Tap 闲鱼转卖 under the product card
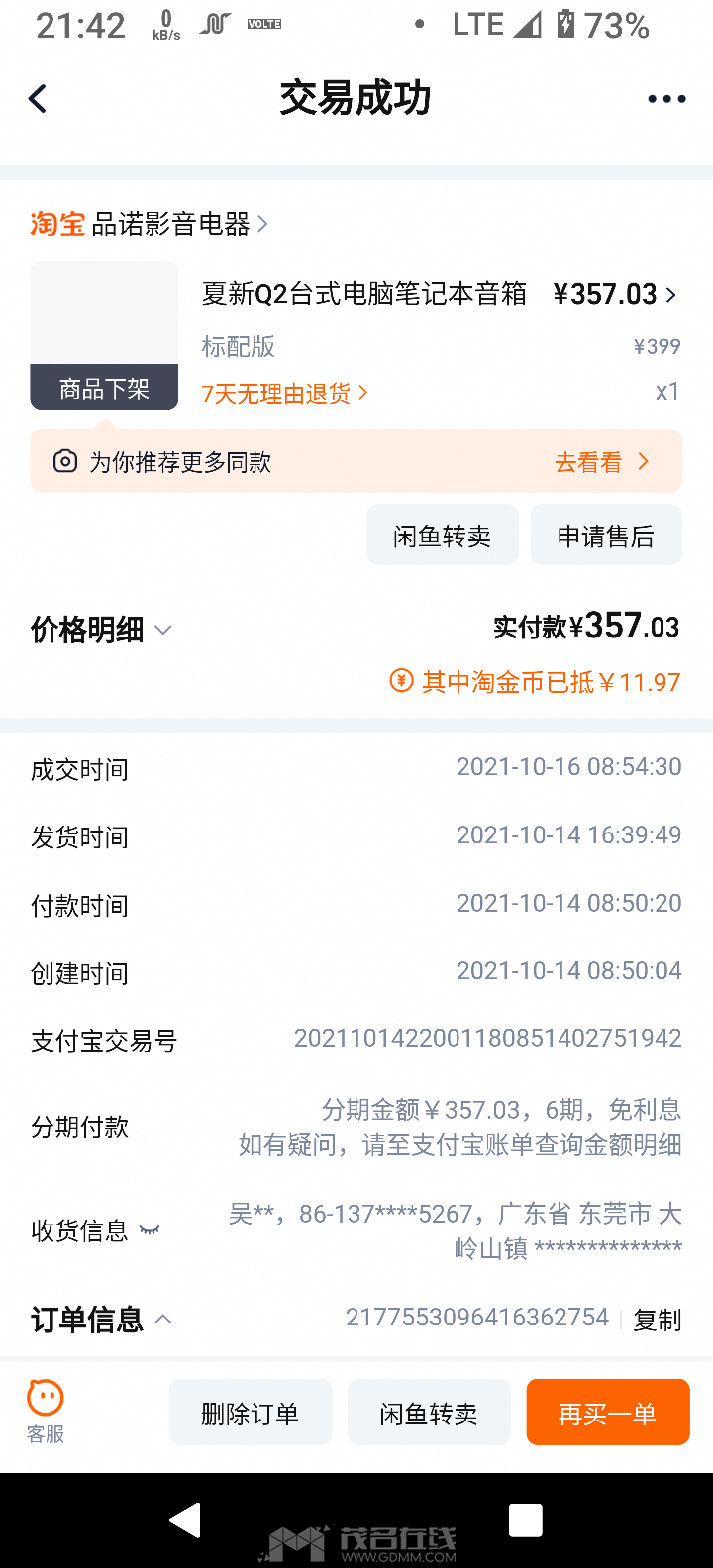 [x=443, y=536]
